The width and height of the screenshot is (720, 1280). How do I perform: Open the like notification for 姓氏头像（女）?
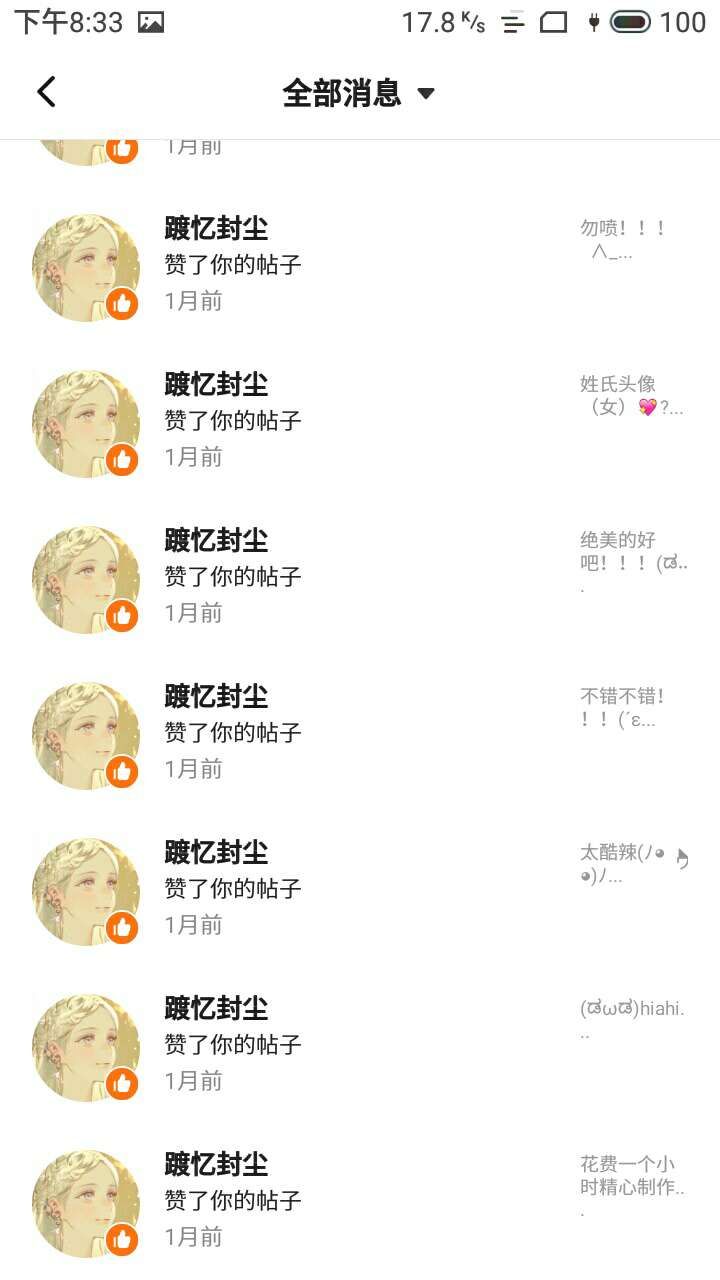point(360,421)
